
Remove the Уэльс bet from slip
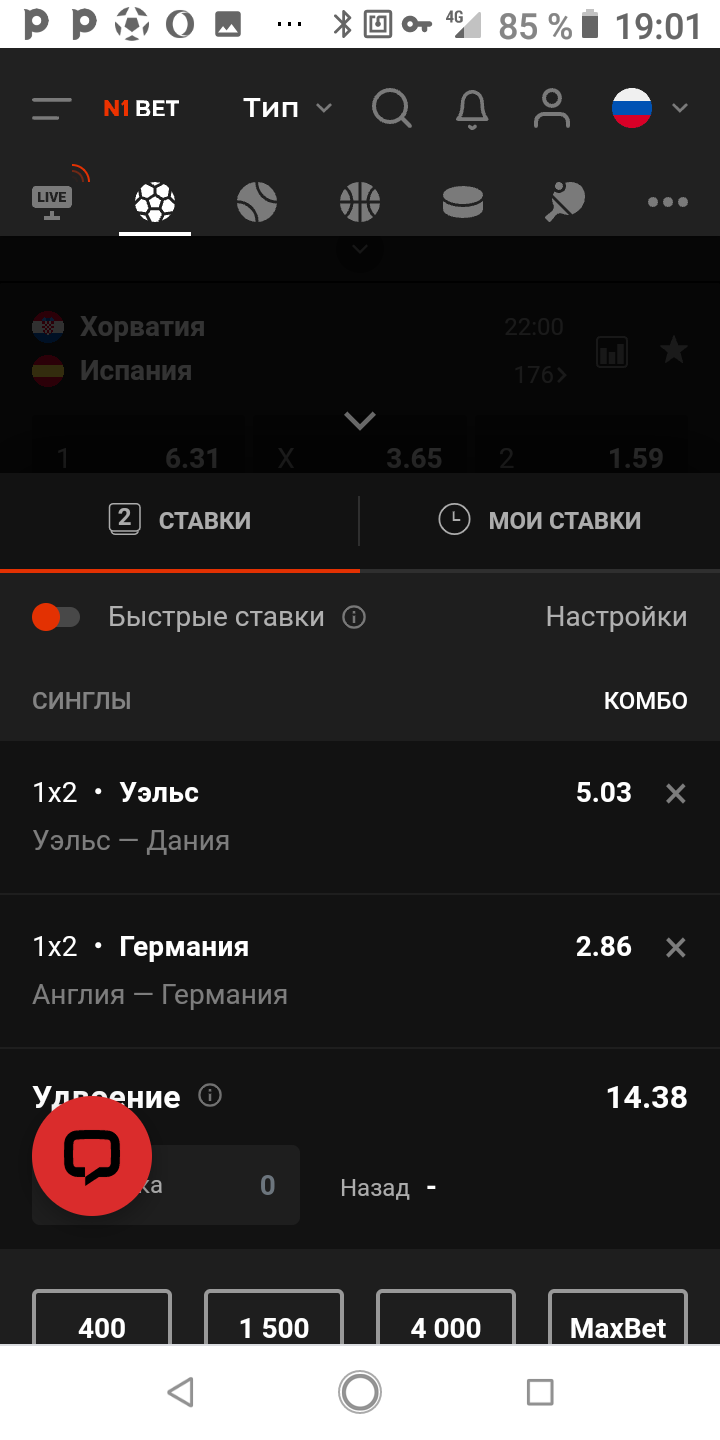[x=676, y=794]
